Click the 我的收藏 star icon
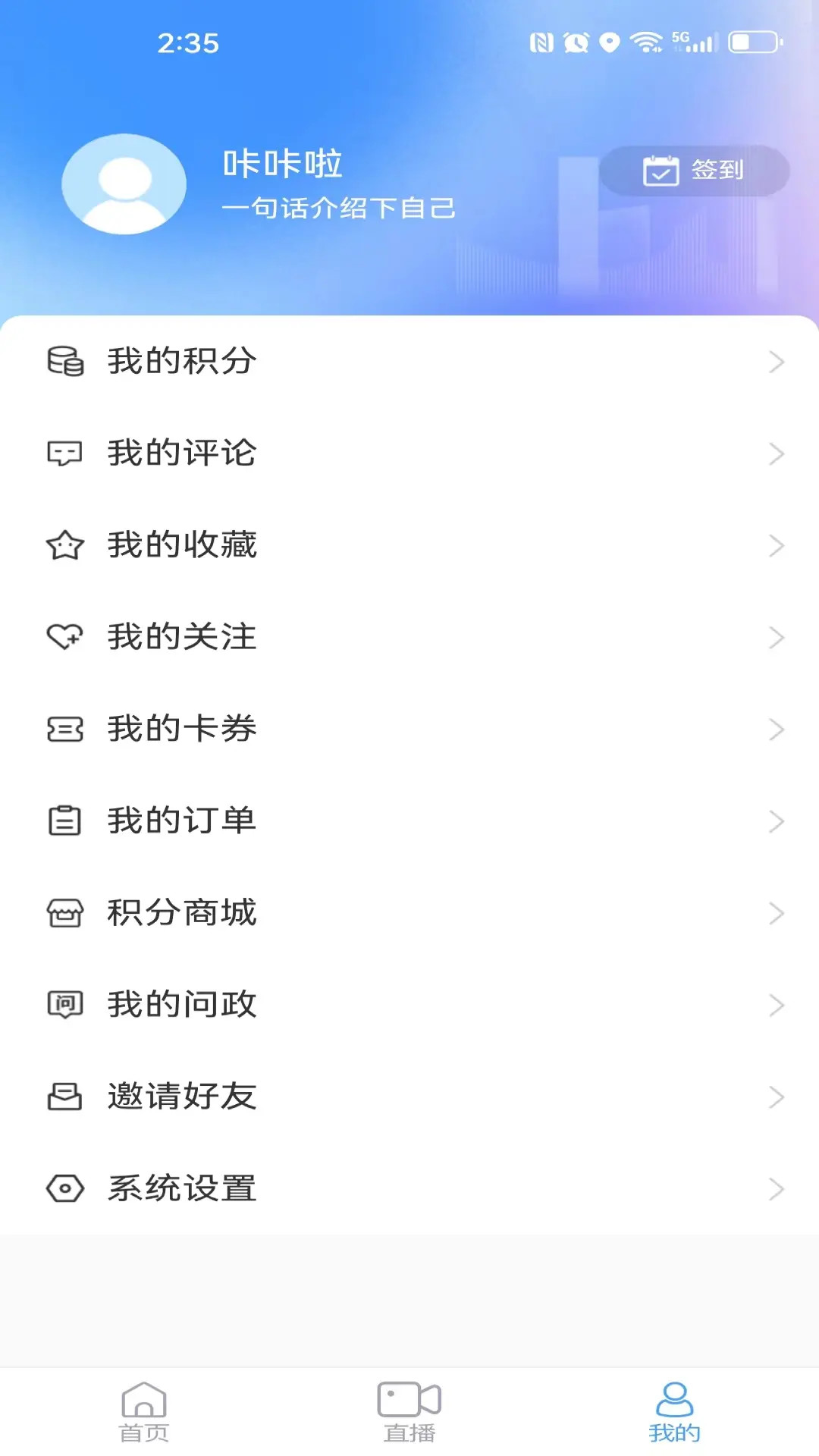This screenshot has height=1456, width=819. [64, 545]
